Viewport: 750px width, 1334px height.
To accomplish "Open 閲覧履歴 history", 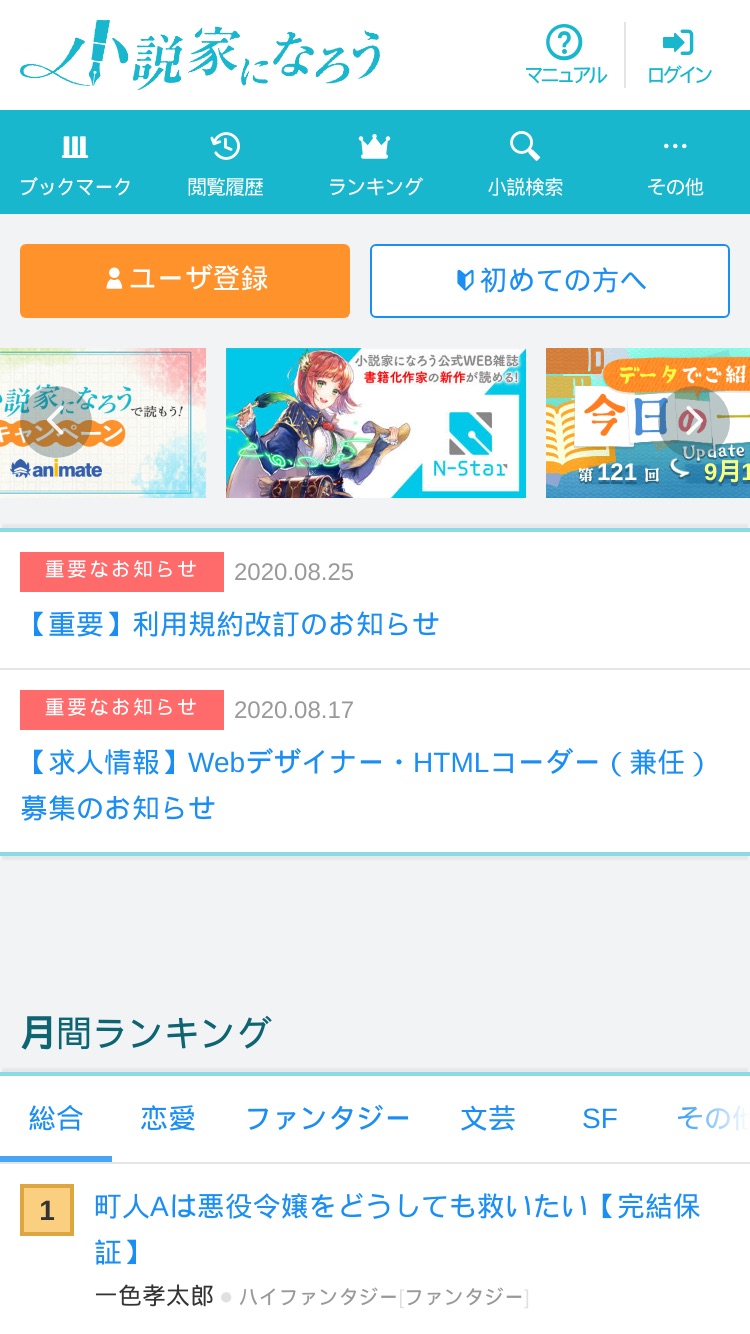I will 225,163.
